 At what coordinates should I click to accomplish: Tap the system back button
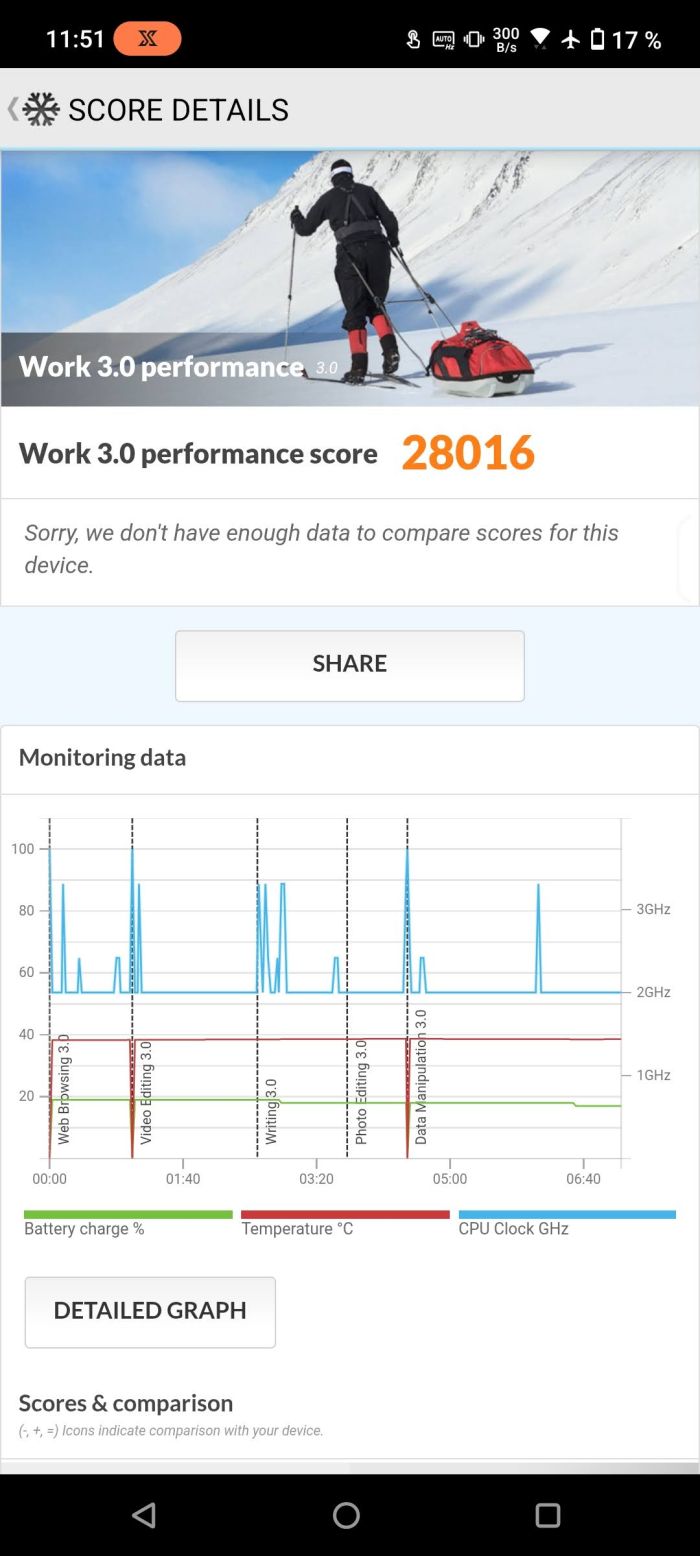pyautogui.click(x=144, y=1515)
